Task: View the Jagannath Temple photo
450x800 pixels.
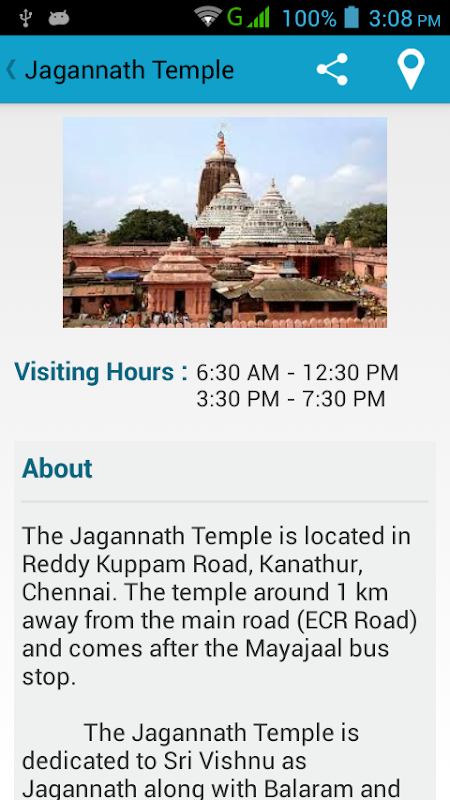Action: pyautogui.click(x=224, y=222)
